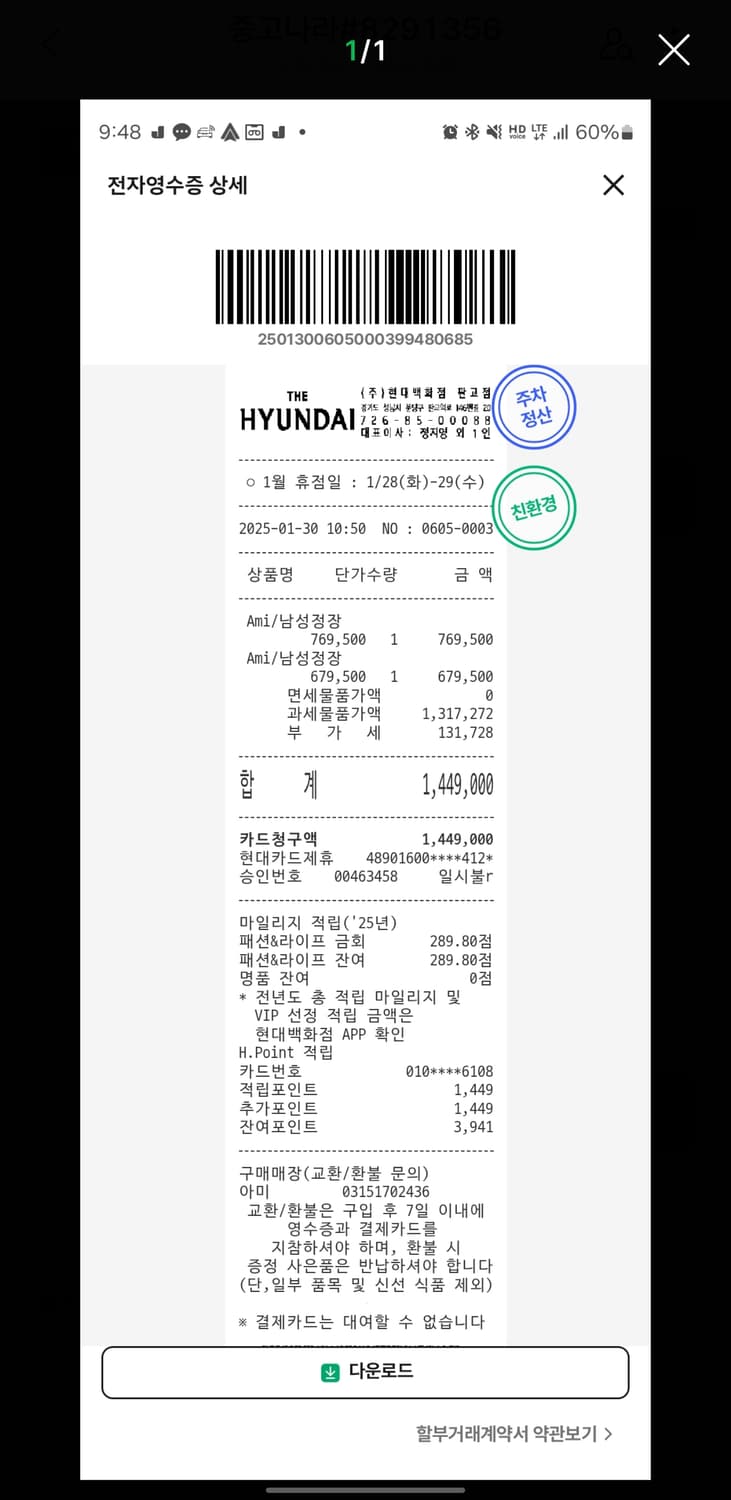Tap the alarm clock status bar icon

click(449, 131)
